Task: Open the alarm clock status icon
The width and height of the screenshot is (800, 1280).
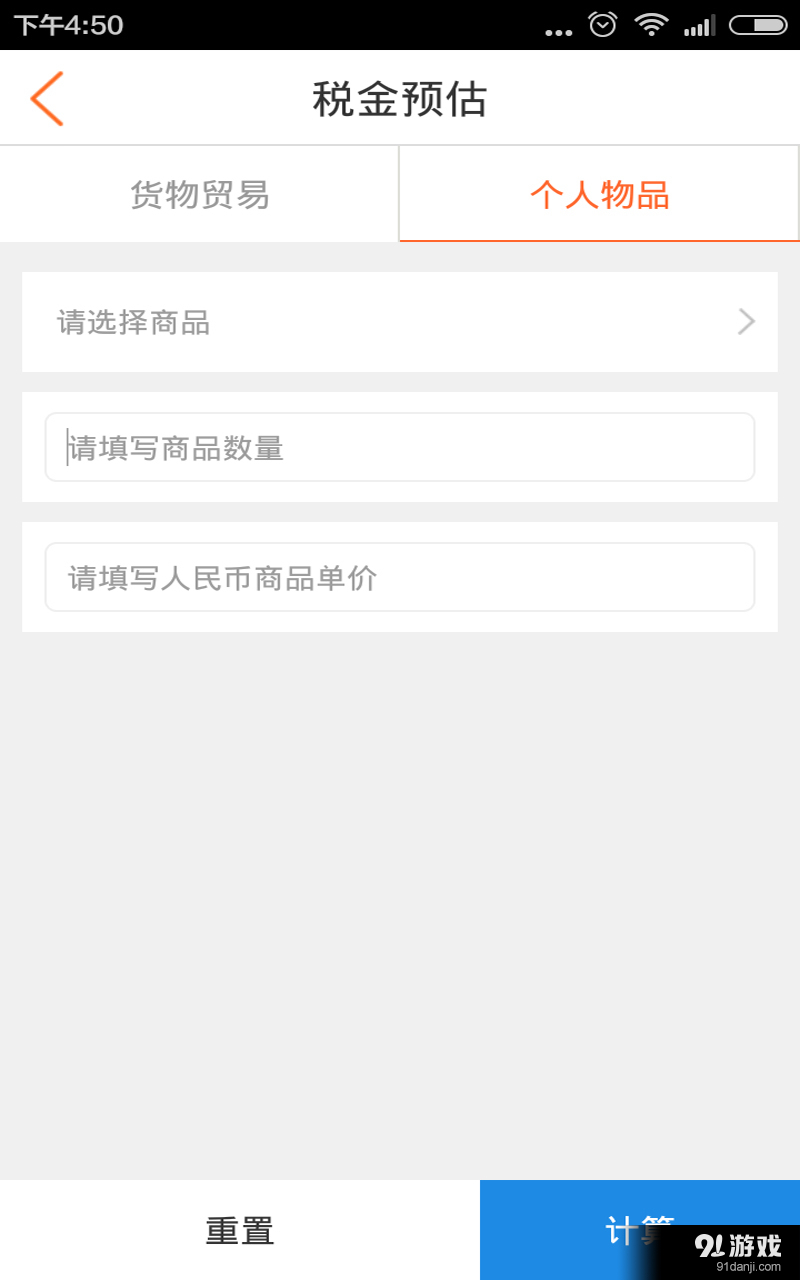Action: coord(602,24)
